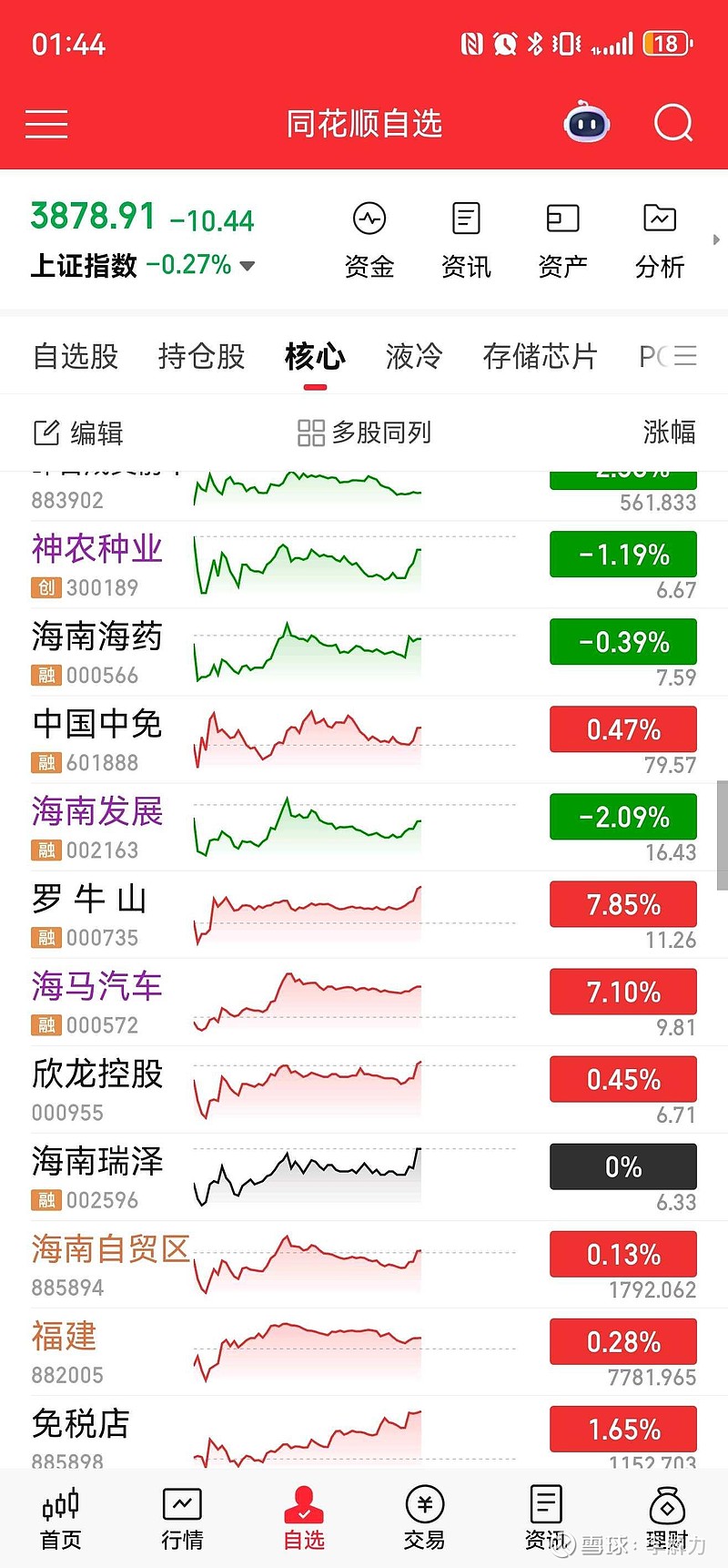Open the 液冷 watchlist tab
Viewport: 728px width, 1568px height.
413,357
